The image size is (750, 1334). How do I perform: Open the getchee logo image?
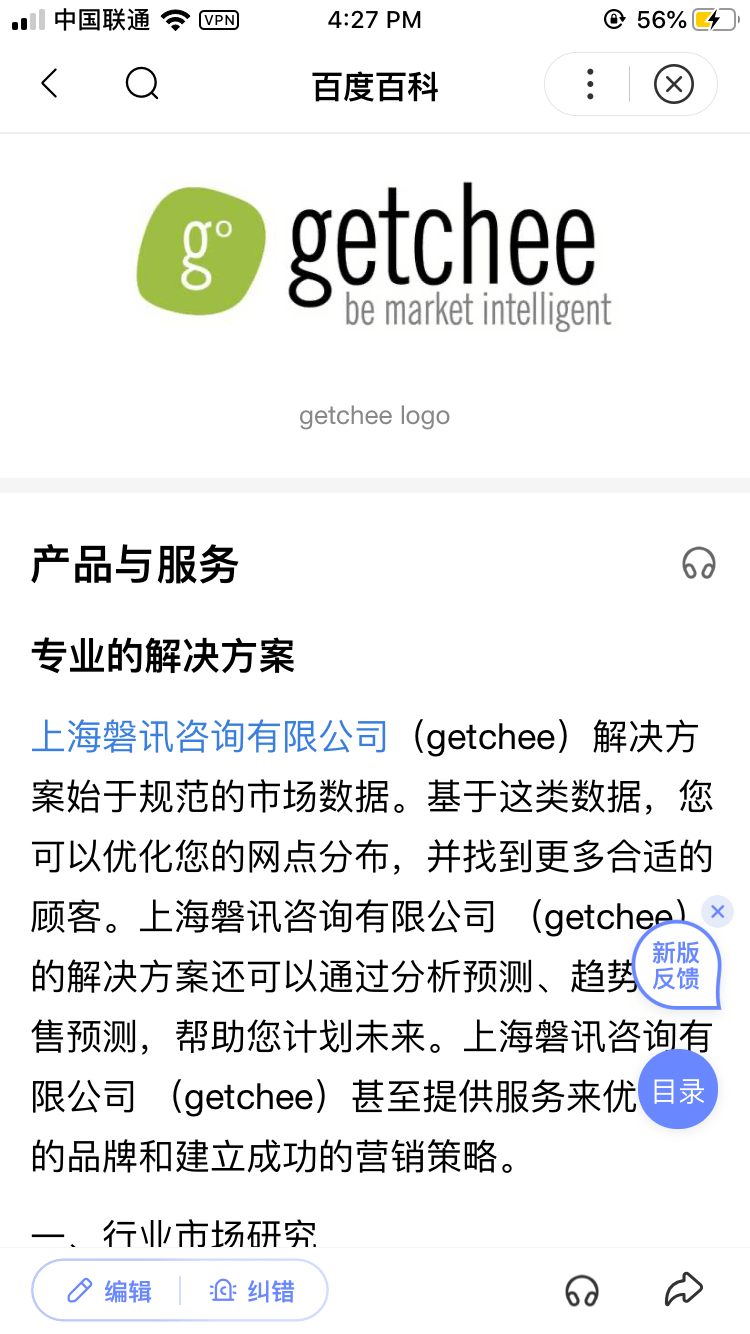coord(374,260)
